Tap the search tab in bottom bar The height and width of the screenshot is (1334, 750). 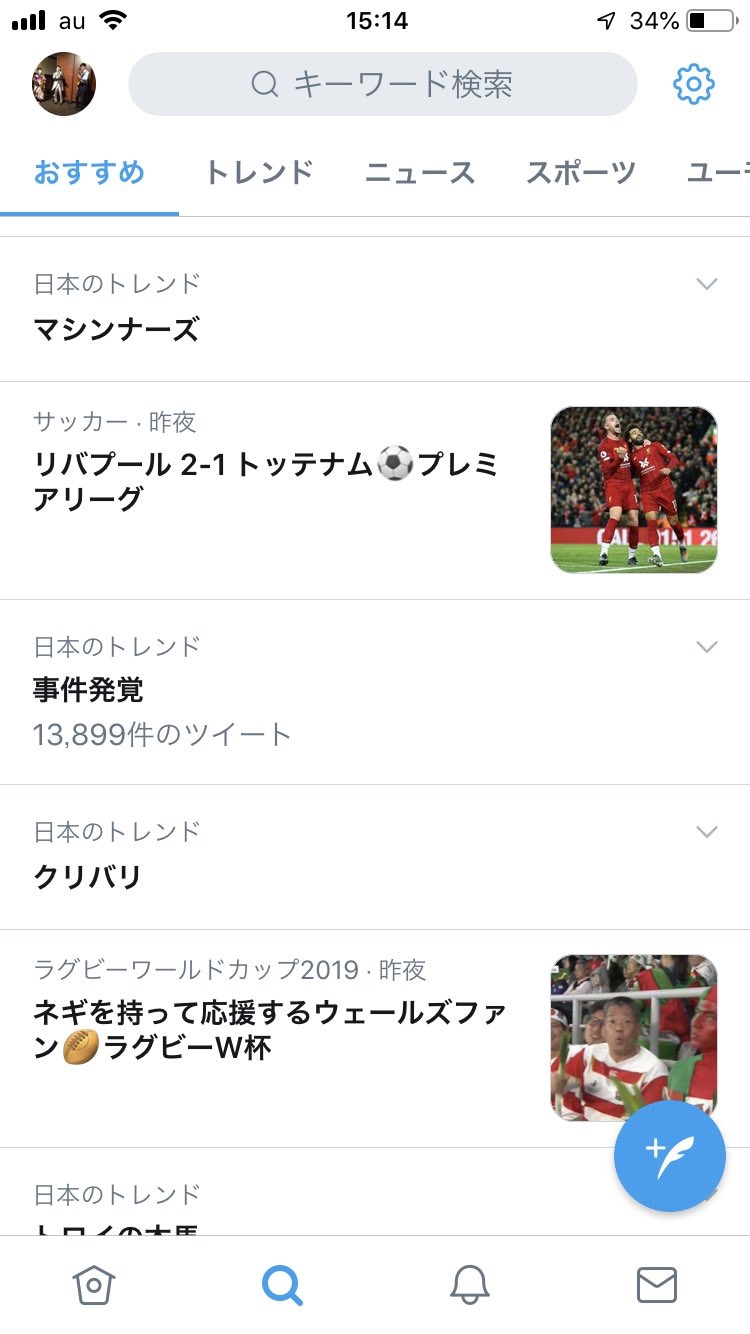pos(282,1285)
